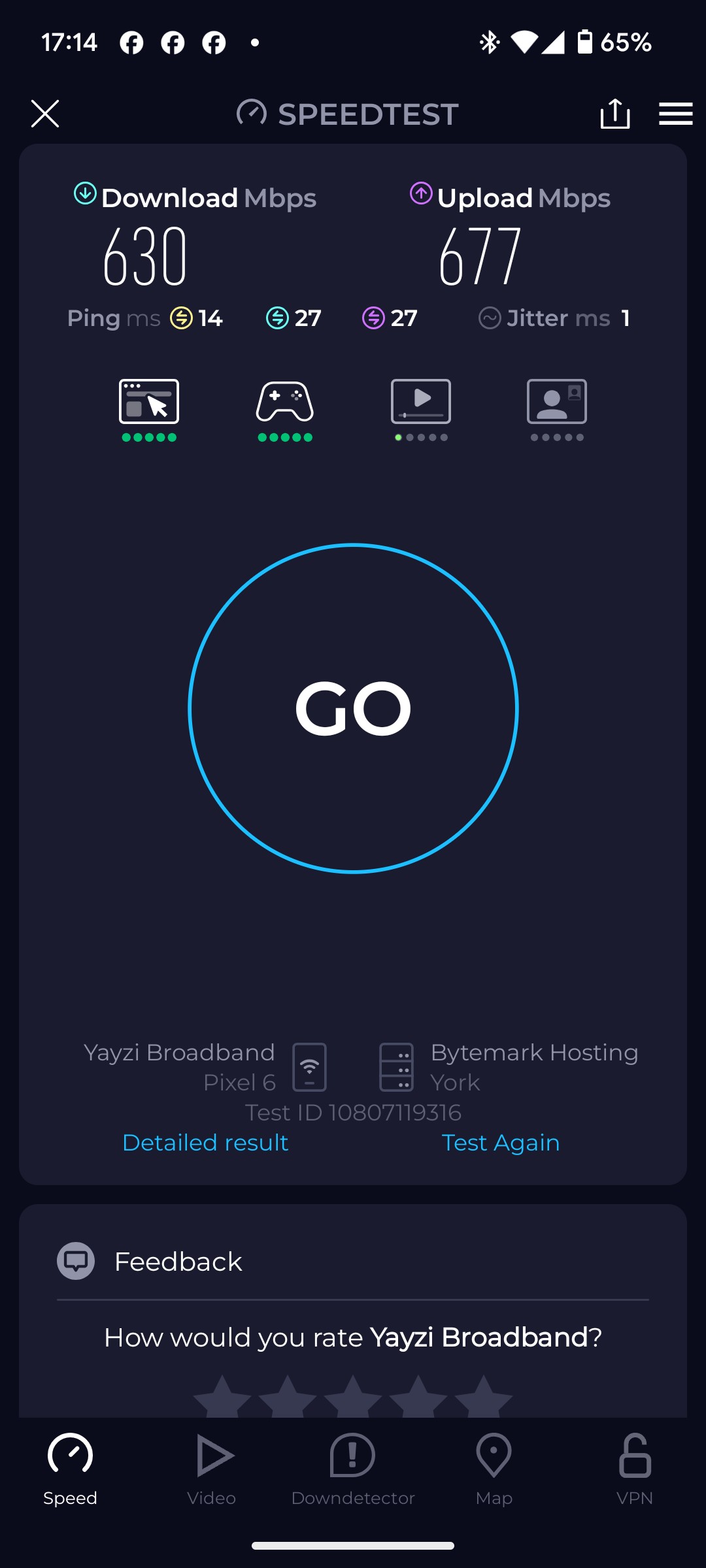Tap Test Again
Viewport: 706px width, 1568px height.
[x=501, y=1143]
